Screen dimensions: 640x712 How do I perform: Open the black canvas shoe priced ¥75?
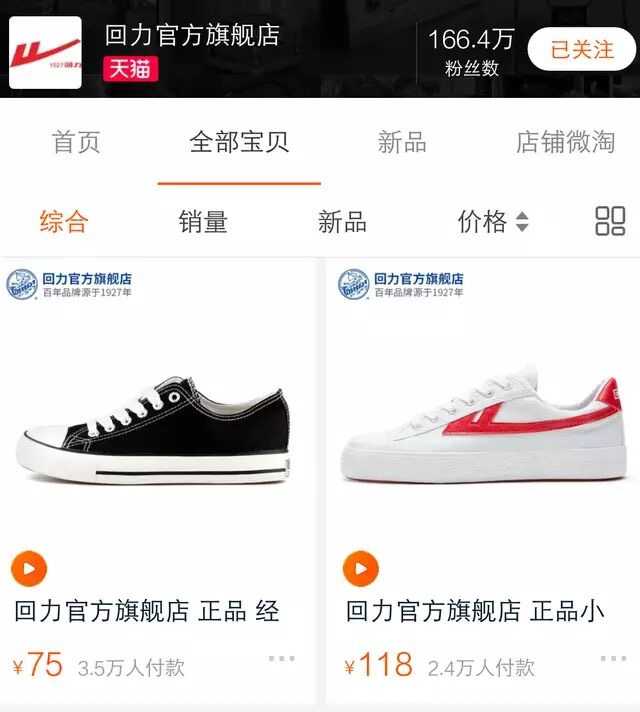tap(158, 430)
